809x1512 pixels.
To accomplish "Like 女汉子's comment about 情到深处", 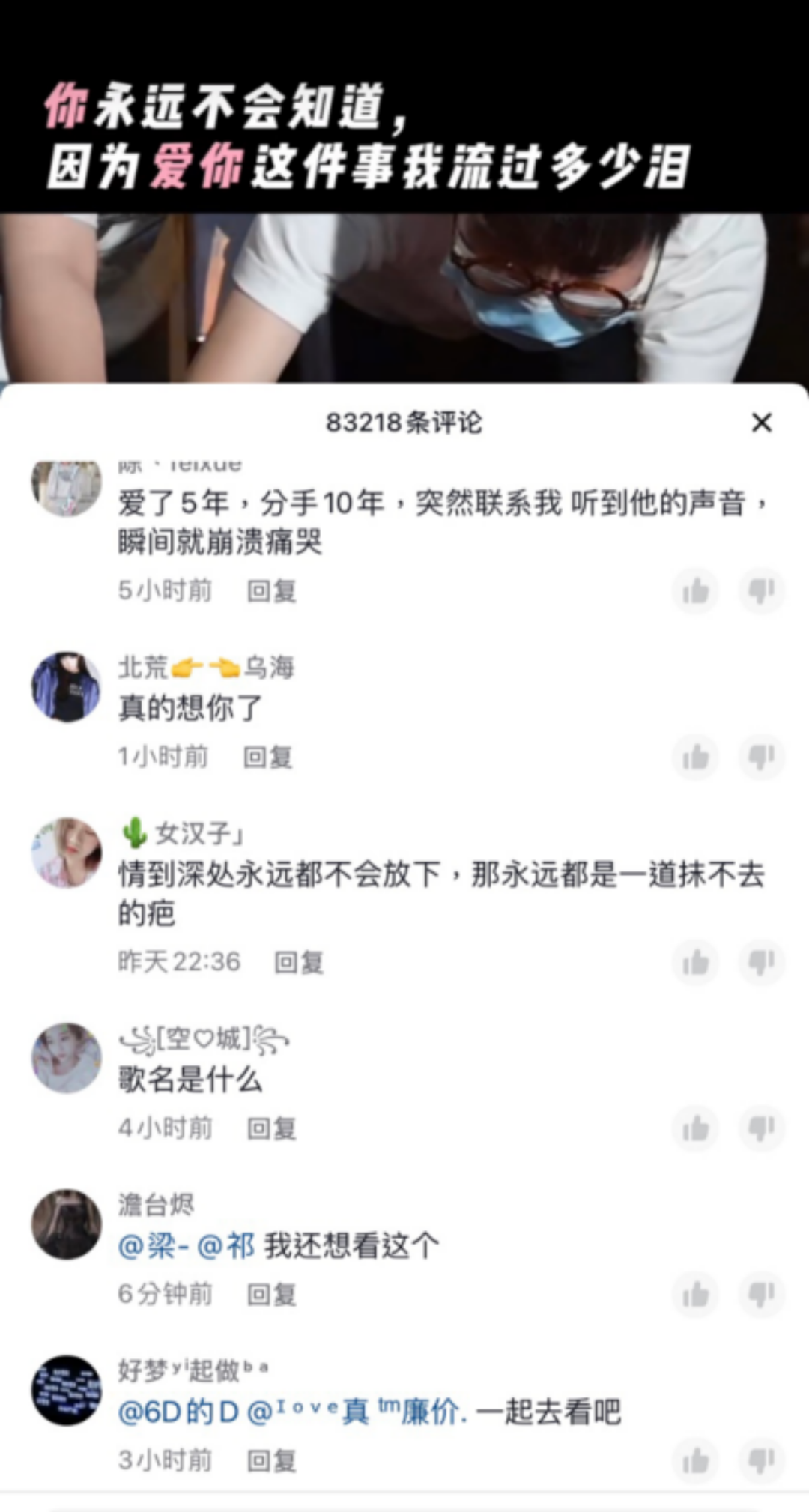I will click(696, 962).
